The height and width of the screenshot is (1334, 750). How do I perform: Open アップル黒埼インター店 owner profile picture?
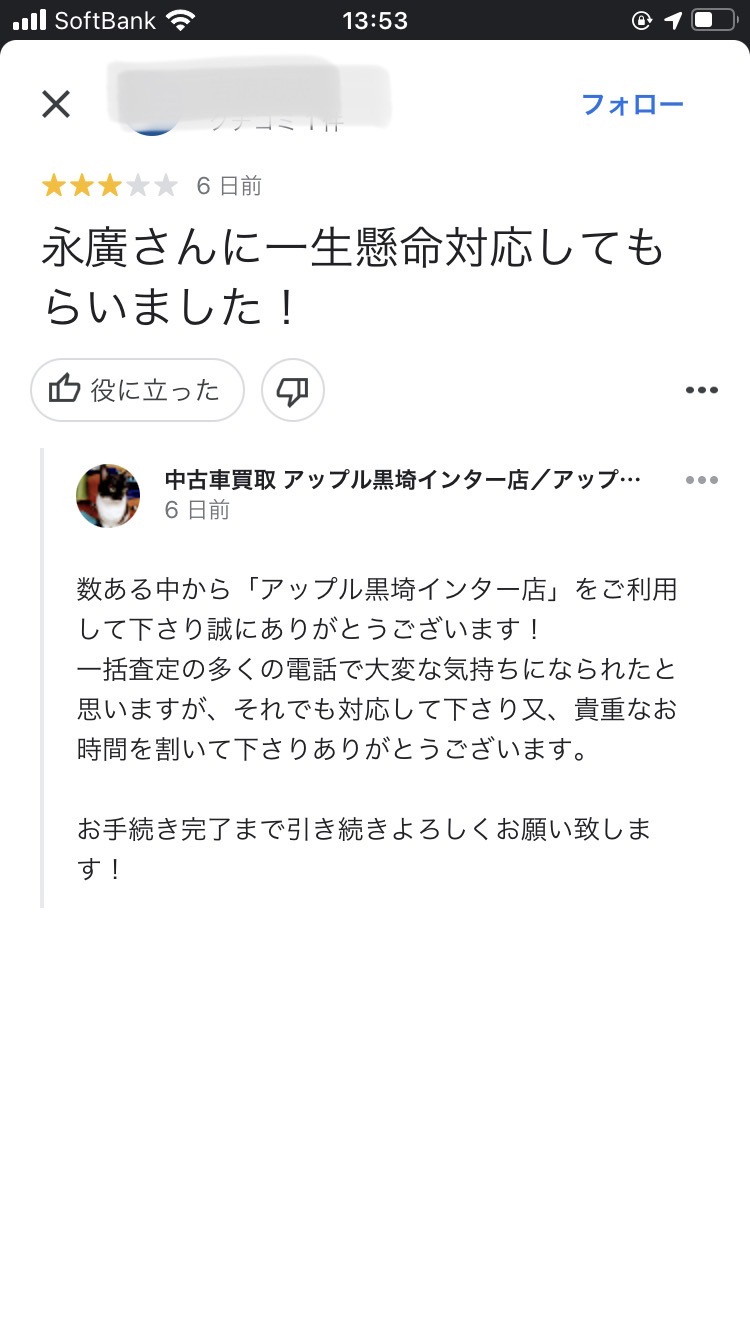pos(108,495)
